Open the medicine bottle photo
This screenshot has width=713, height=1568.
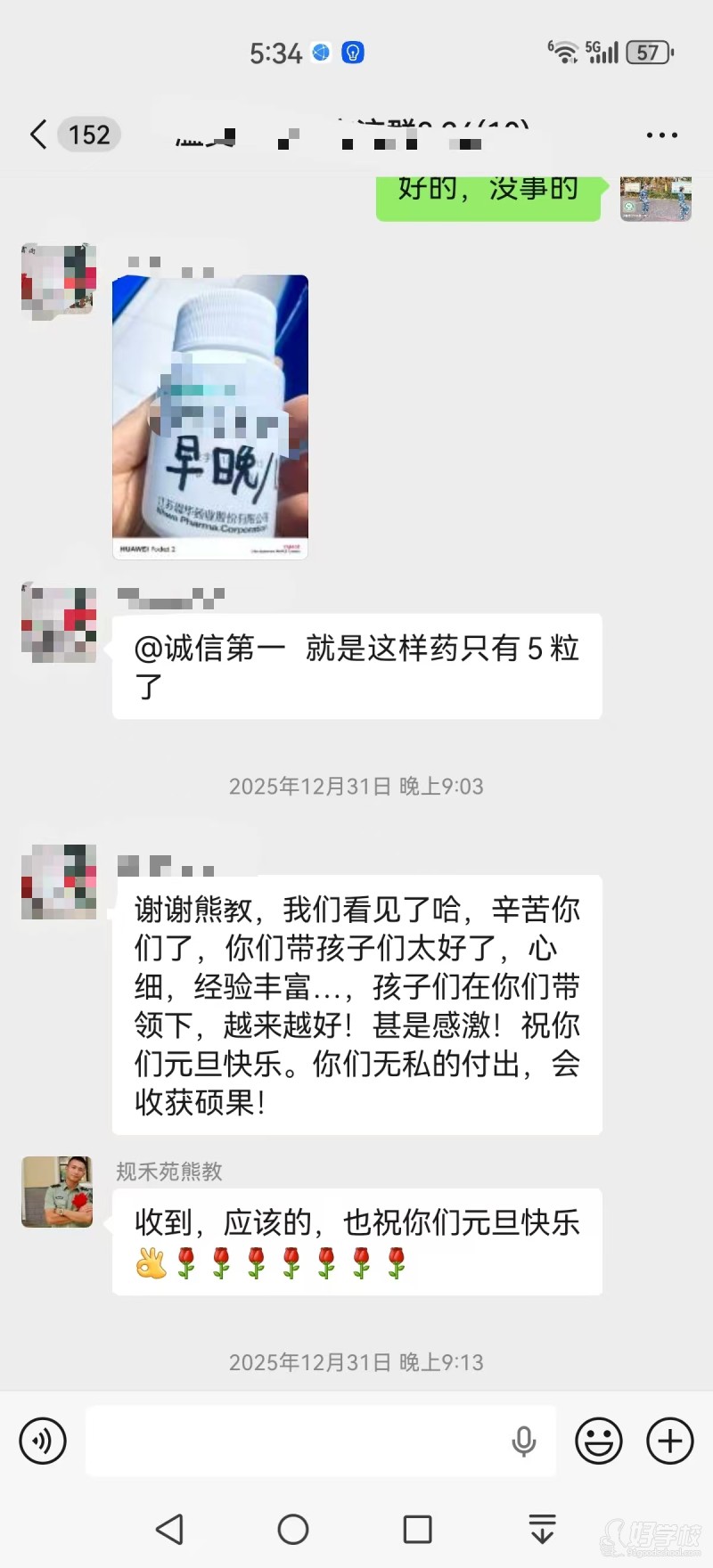(x=210, y=417)
